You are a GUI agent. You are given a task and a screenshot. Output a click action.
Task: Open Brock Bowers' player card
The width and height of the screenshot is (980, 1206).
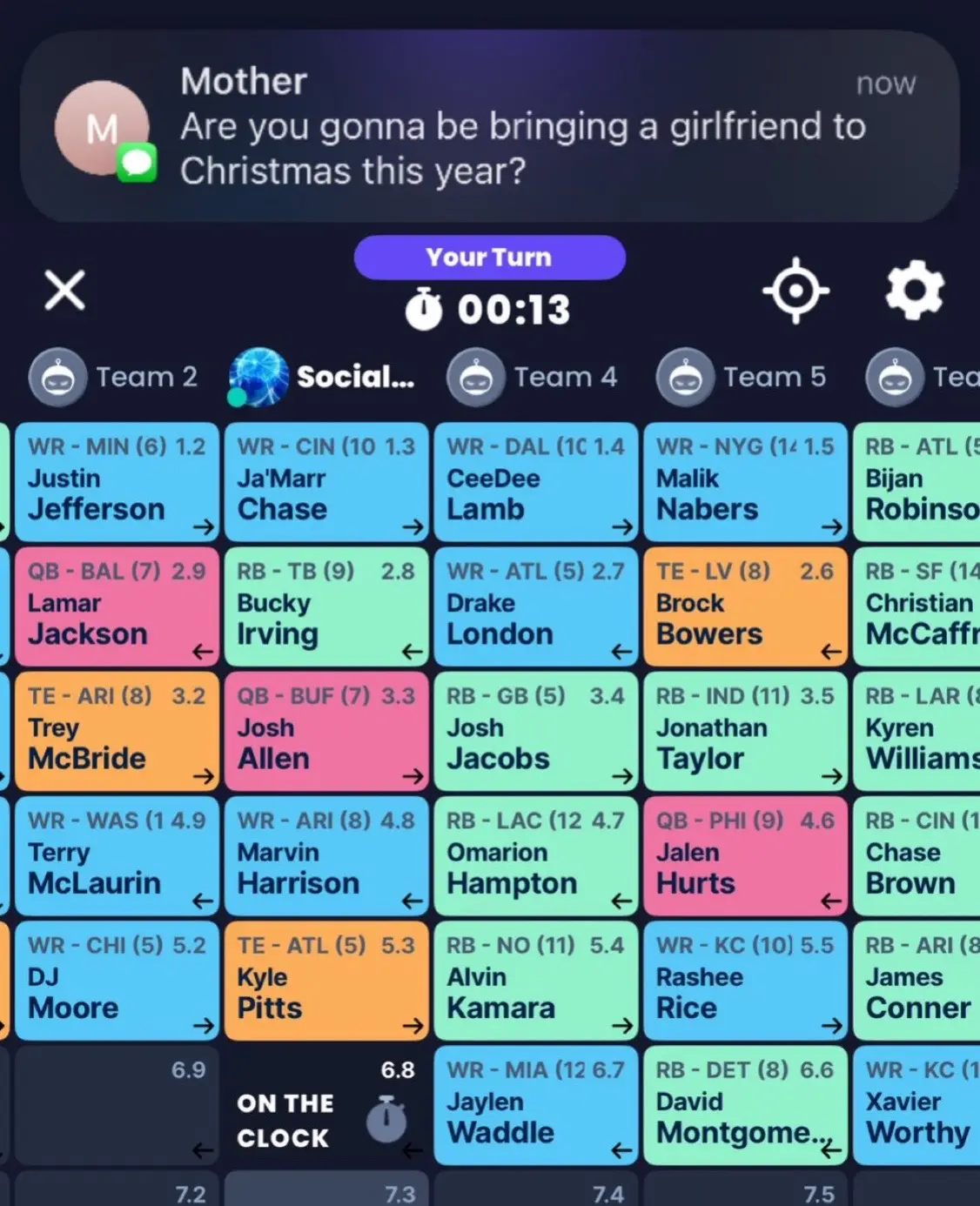pos(745,606)
